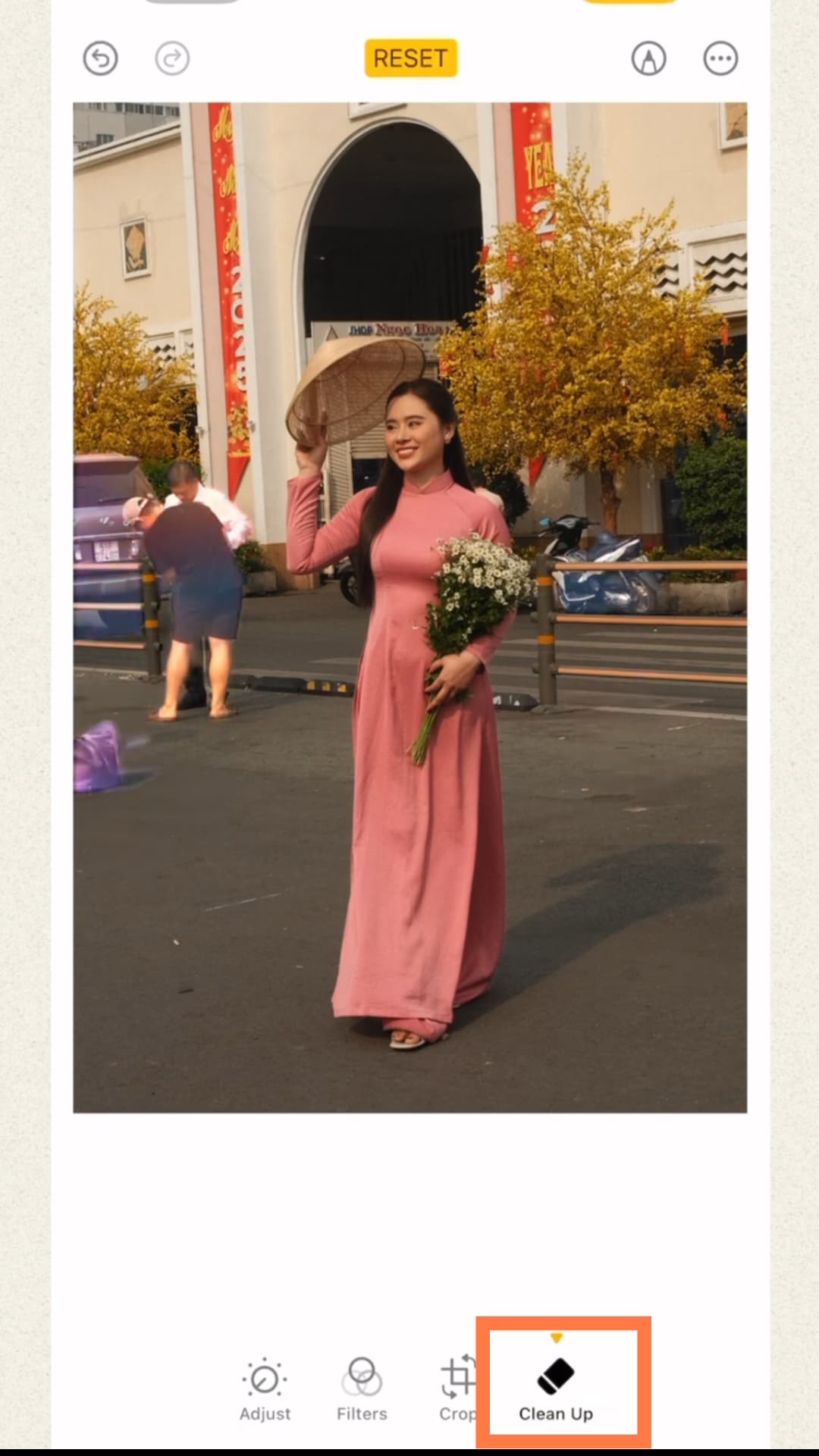Viewport: 819px width, 1456px height.
Task: Open the more options menu
Action: pos(720,58)
